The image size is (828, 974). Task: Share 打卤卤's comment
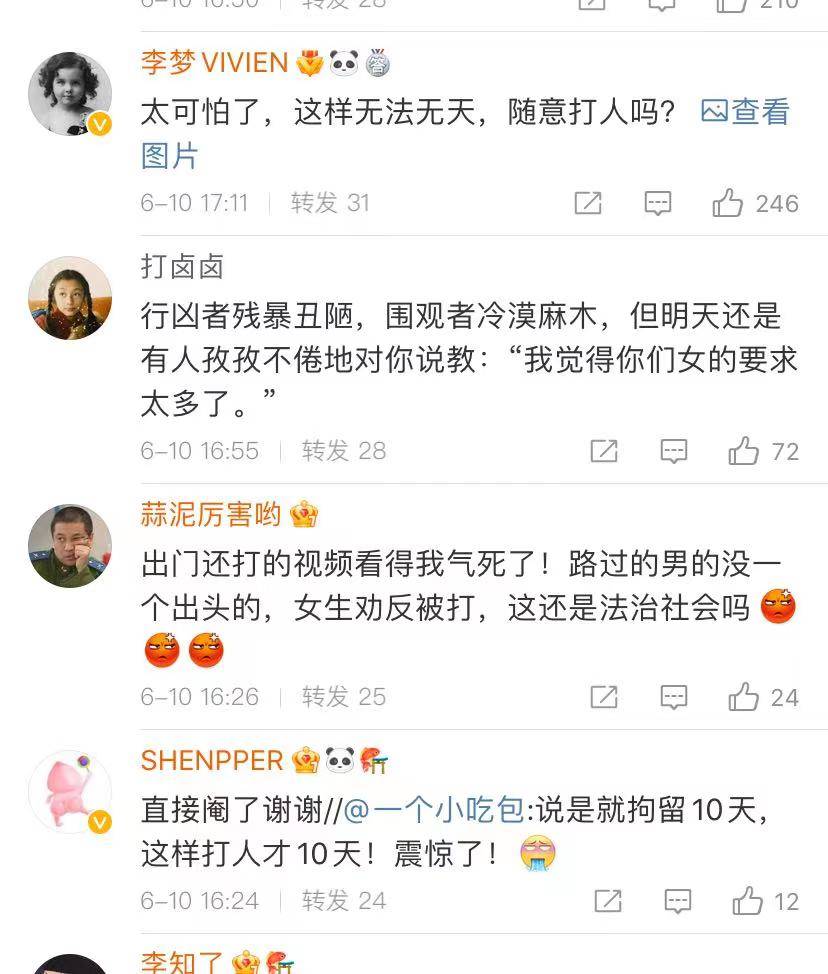(x=604, y=451)
